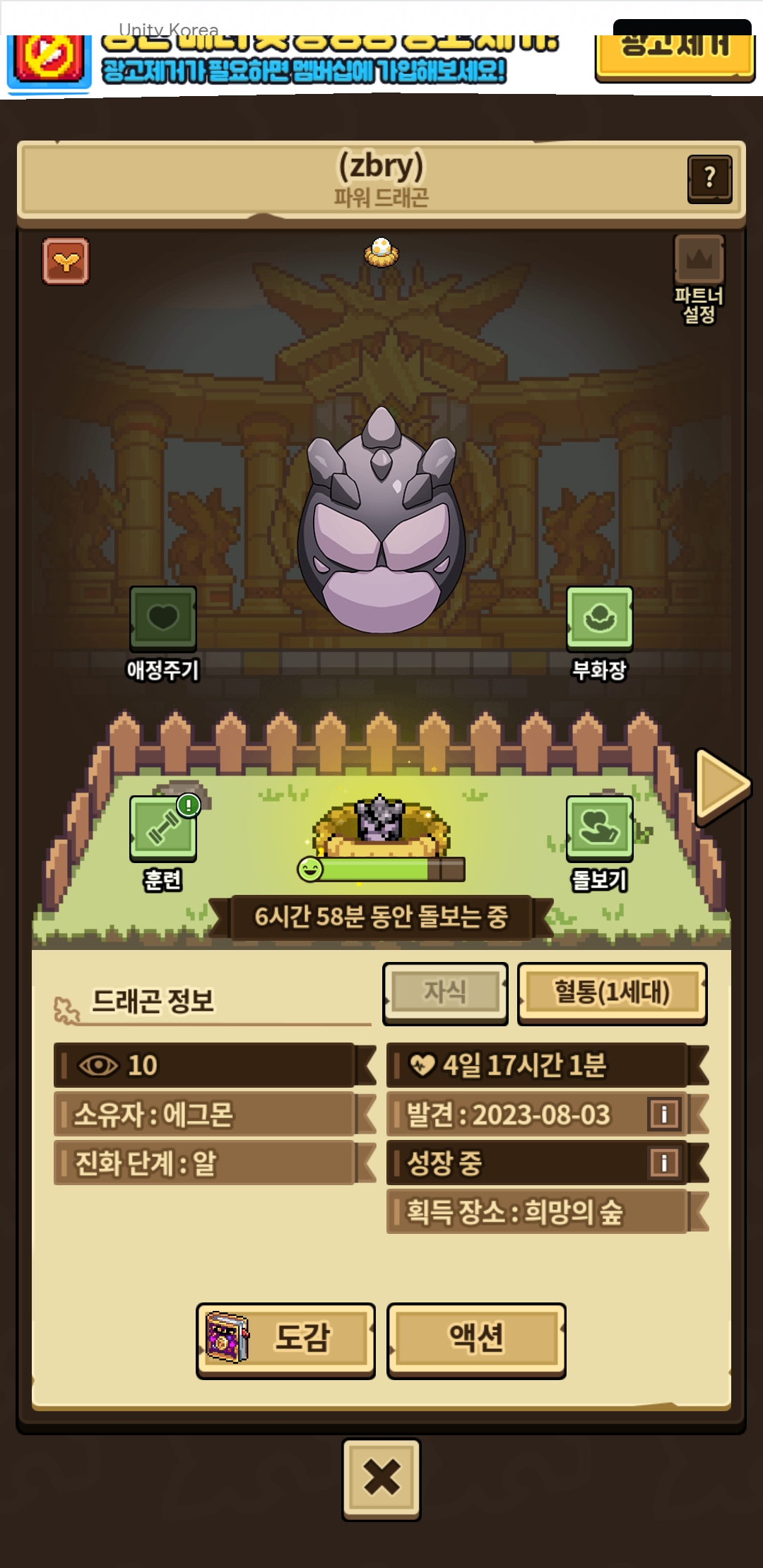Screen dimensions: 763x1568
Task: Show info for 성장 중 status
Action: [x=664, y=1163]
